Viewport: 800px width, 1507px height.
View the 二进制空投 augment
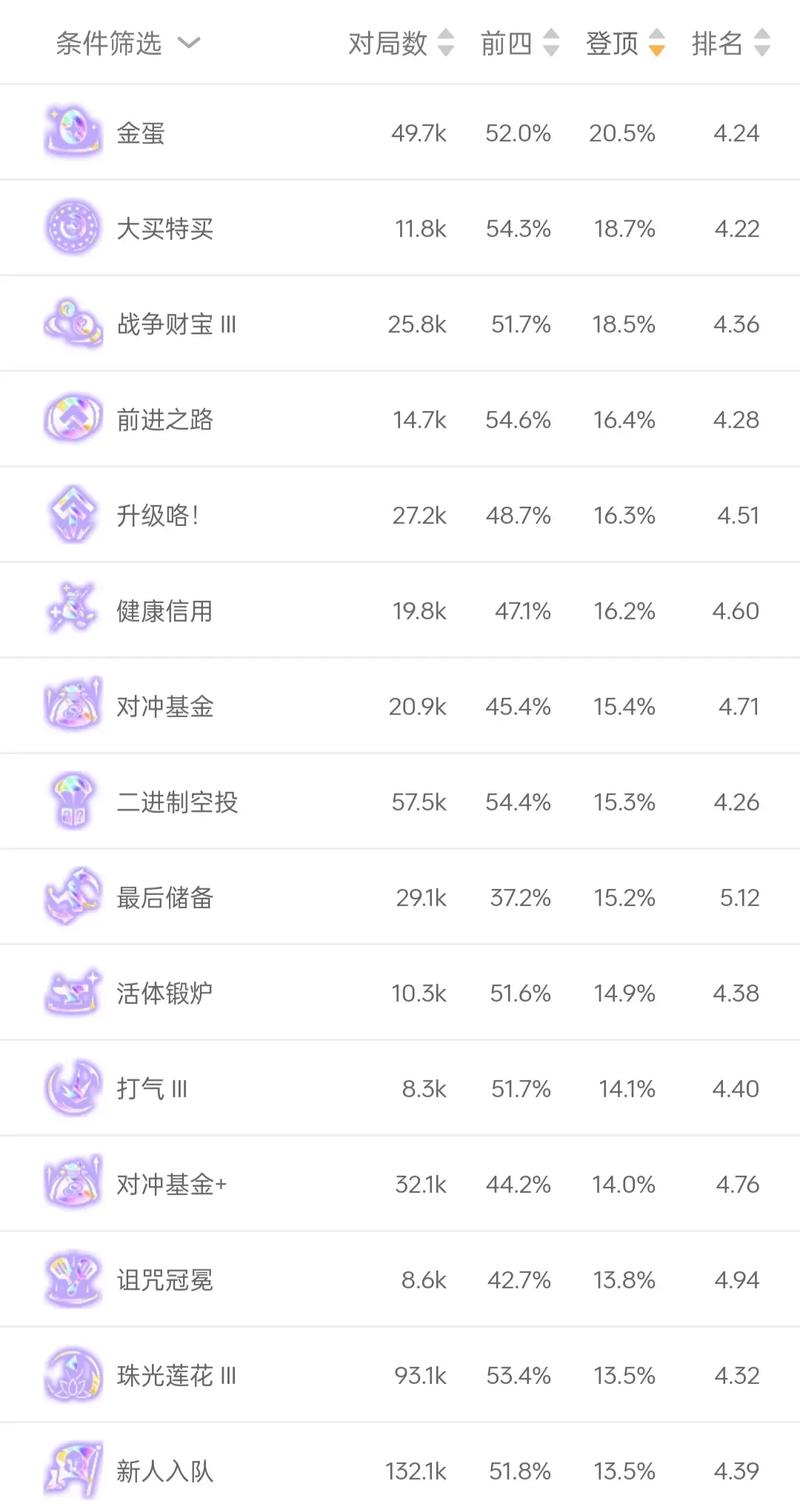click(x=177, y=802)
